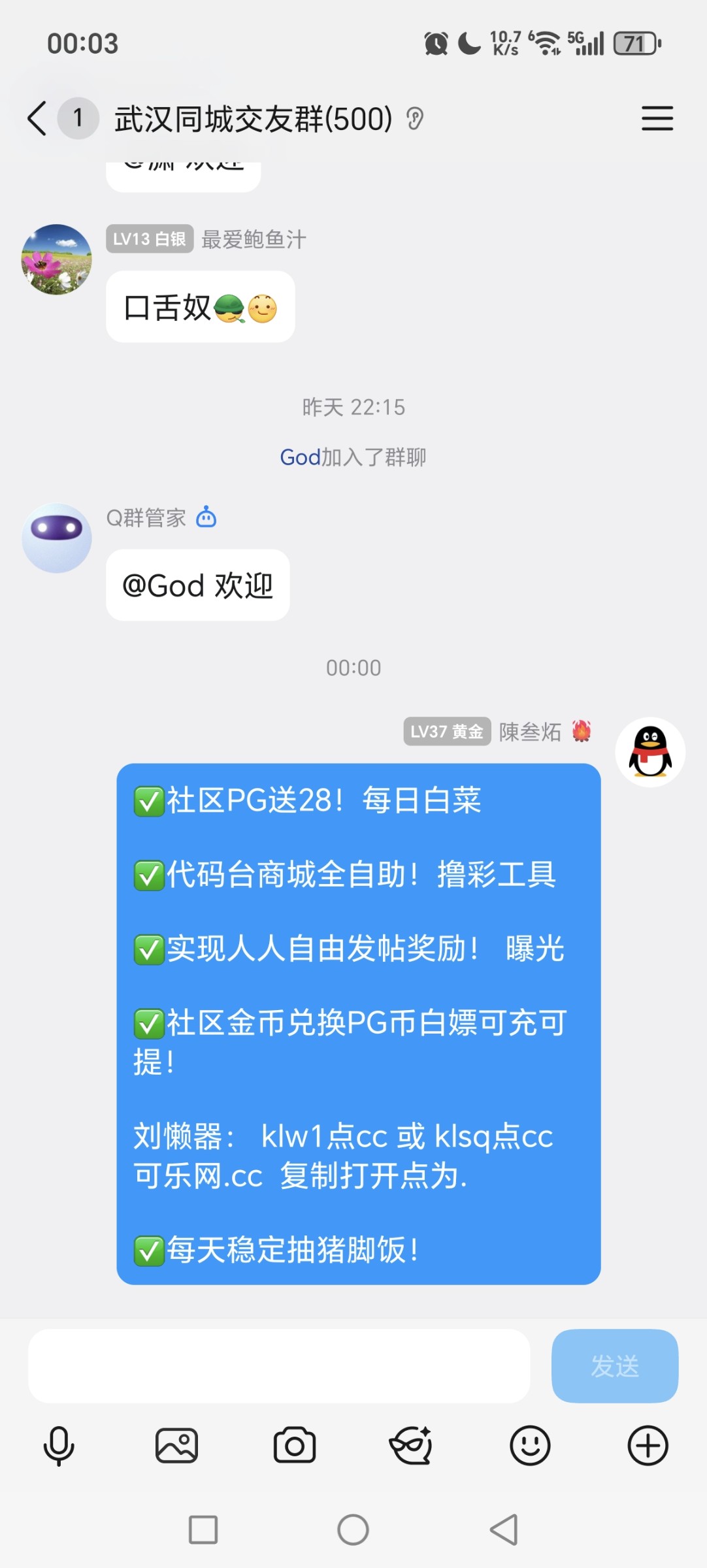This screenshot has height=1568, width=707.
Task: Open the camera icon in chat toolbar
Action: pyautogui.click(x=294, y=1446)
